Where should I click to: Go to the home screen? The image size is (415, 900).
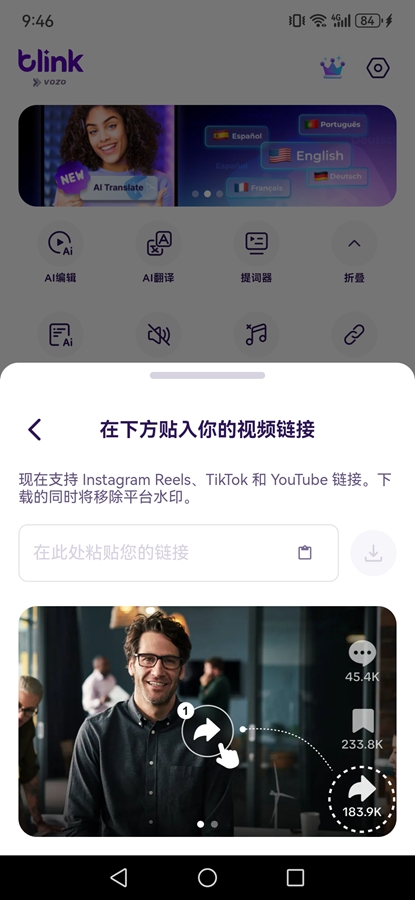coord(207,877)
